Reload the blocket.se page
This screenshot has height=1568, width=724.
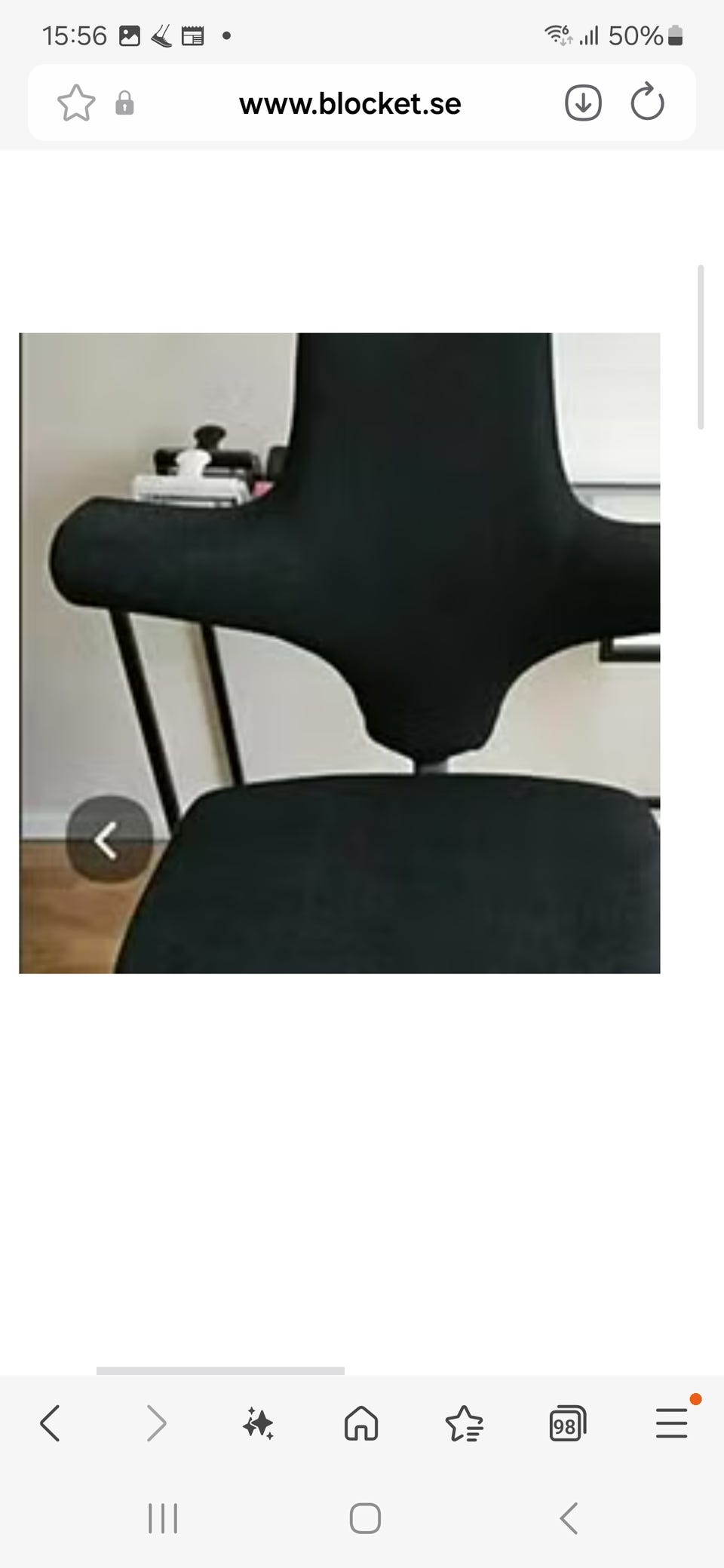click(x=647, y=103)
